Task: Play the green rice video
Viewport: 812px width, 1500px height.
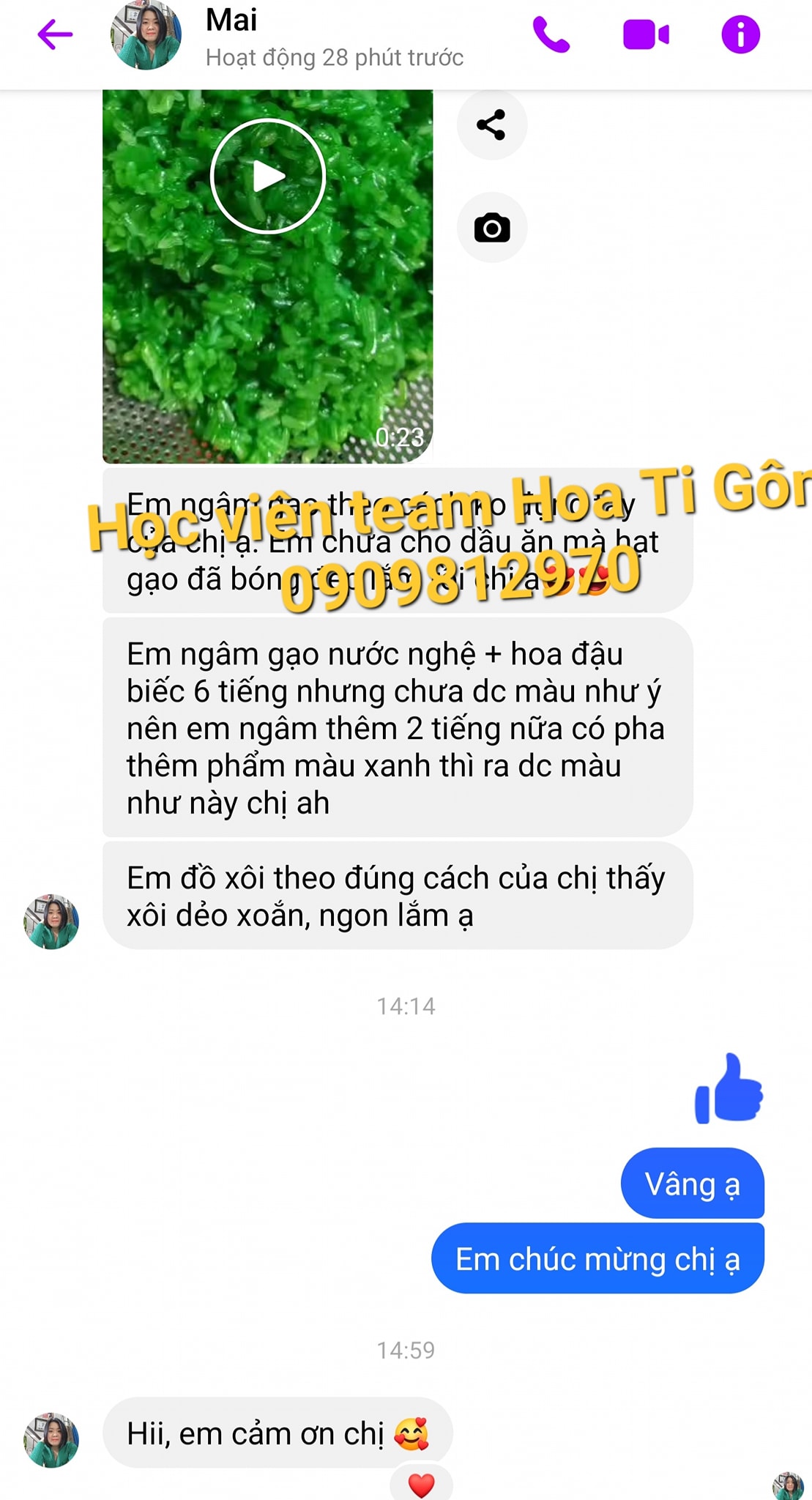Action: click(268, 176)
